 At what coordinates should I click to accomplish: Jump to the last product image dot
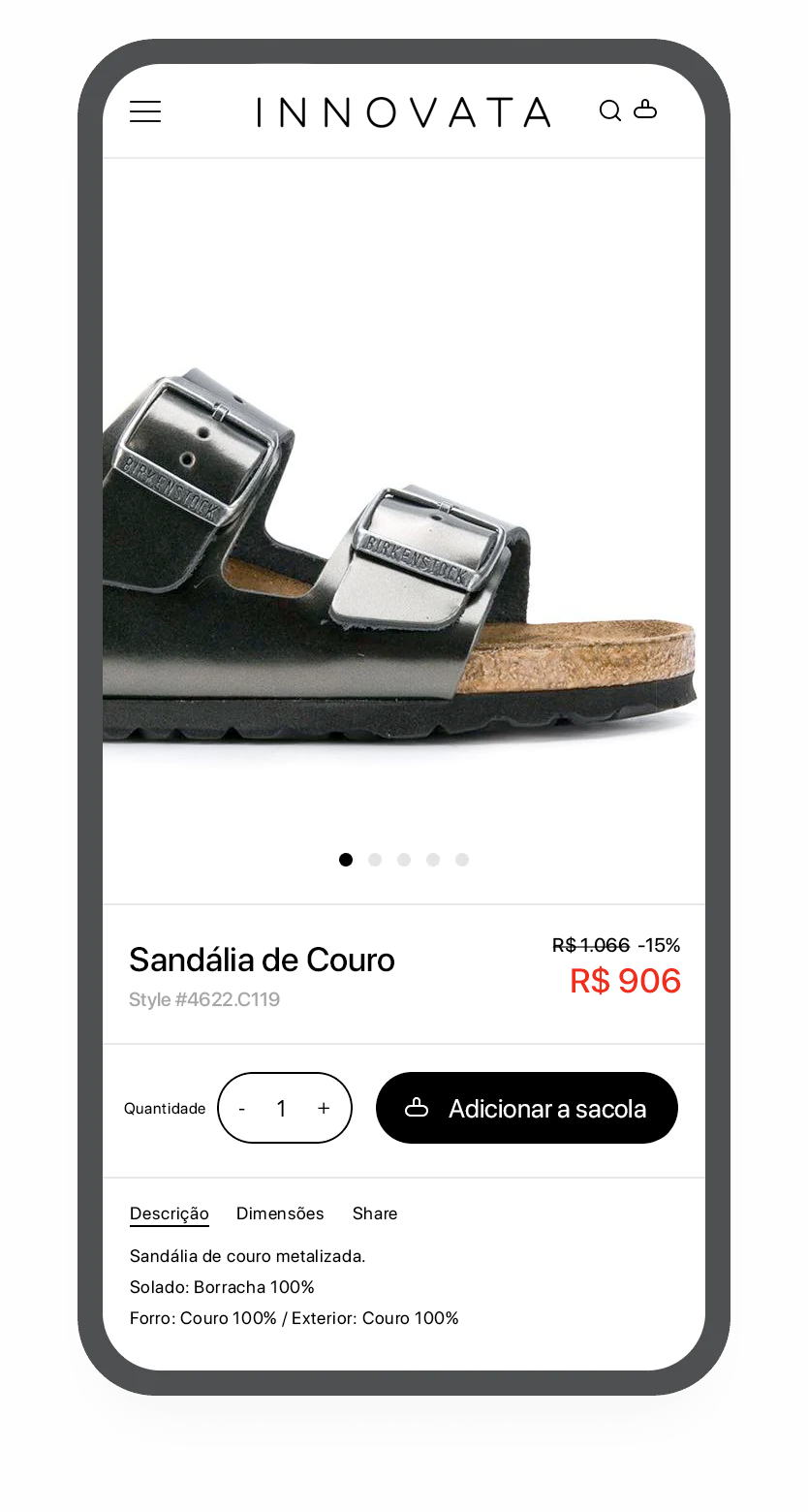(x=462, y=860)
